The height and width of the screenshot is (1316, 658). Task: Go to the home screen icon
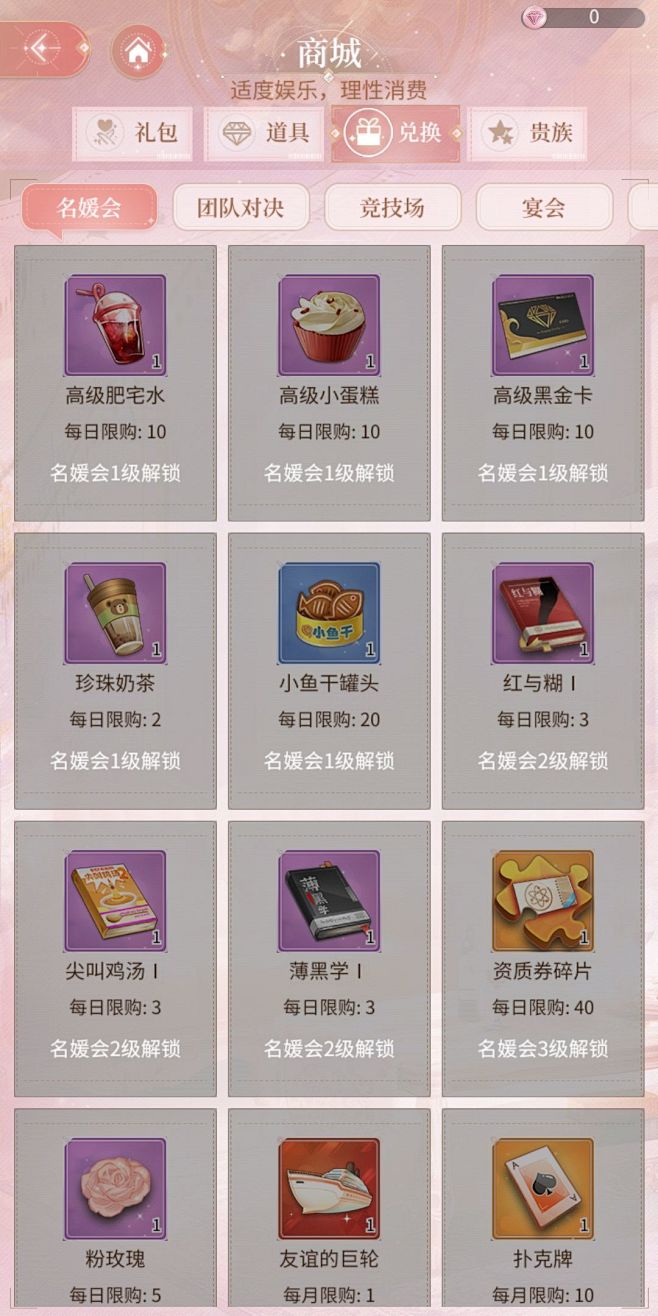tap(138, 51)
